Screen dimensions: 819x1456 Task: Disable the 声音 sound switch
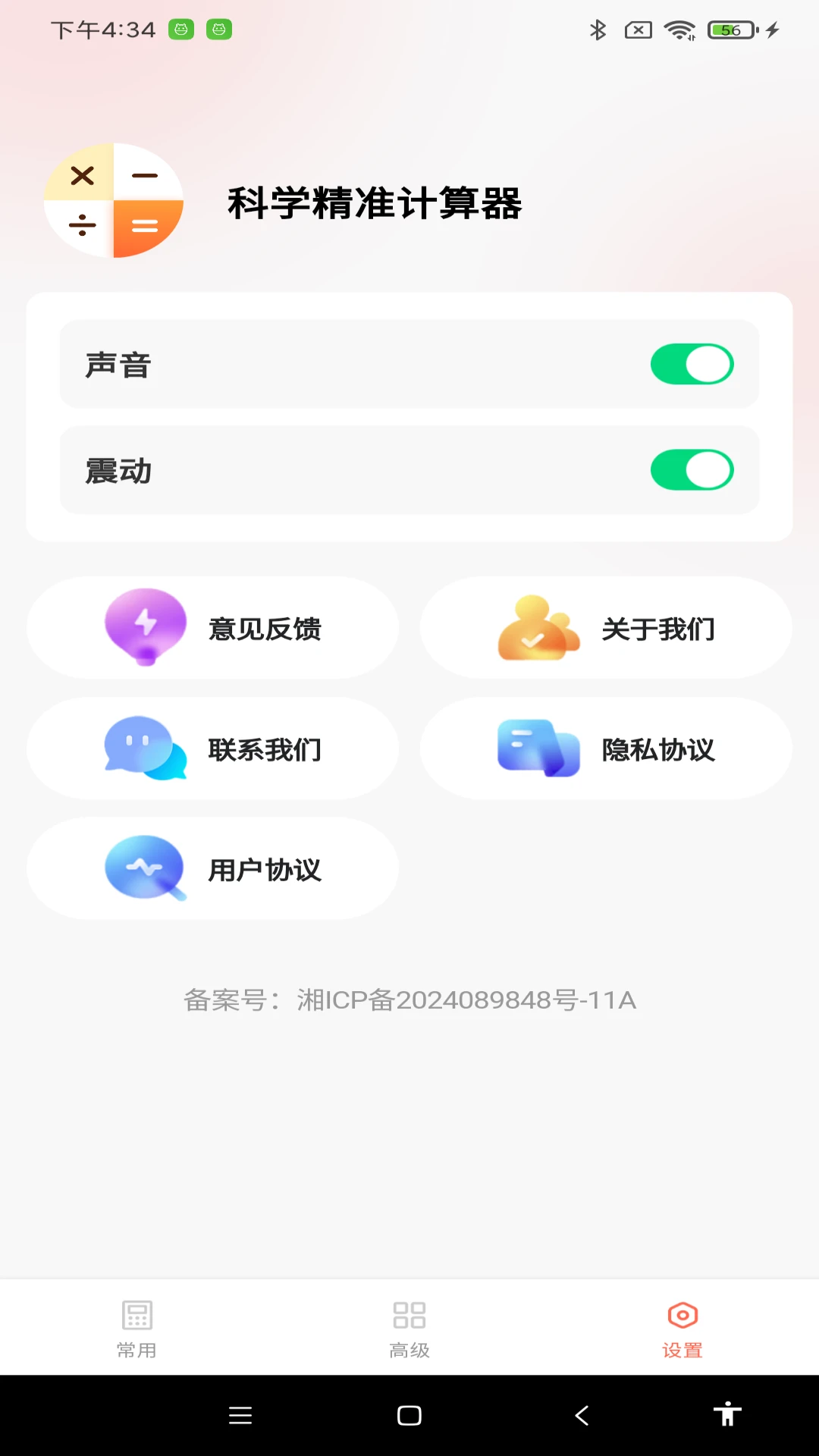(692, 364)
